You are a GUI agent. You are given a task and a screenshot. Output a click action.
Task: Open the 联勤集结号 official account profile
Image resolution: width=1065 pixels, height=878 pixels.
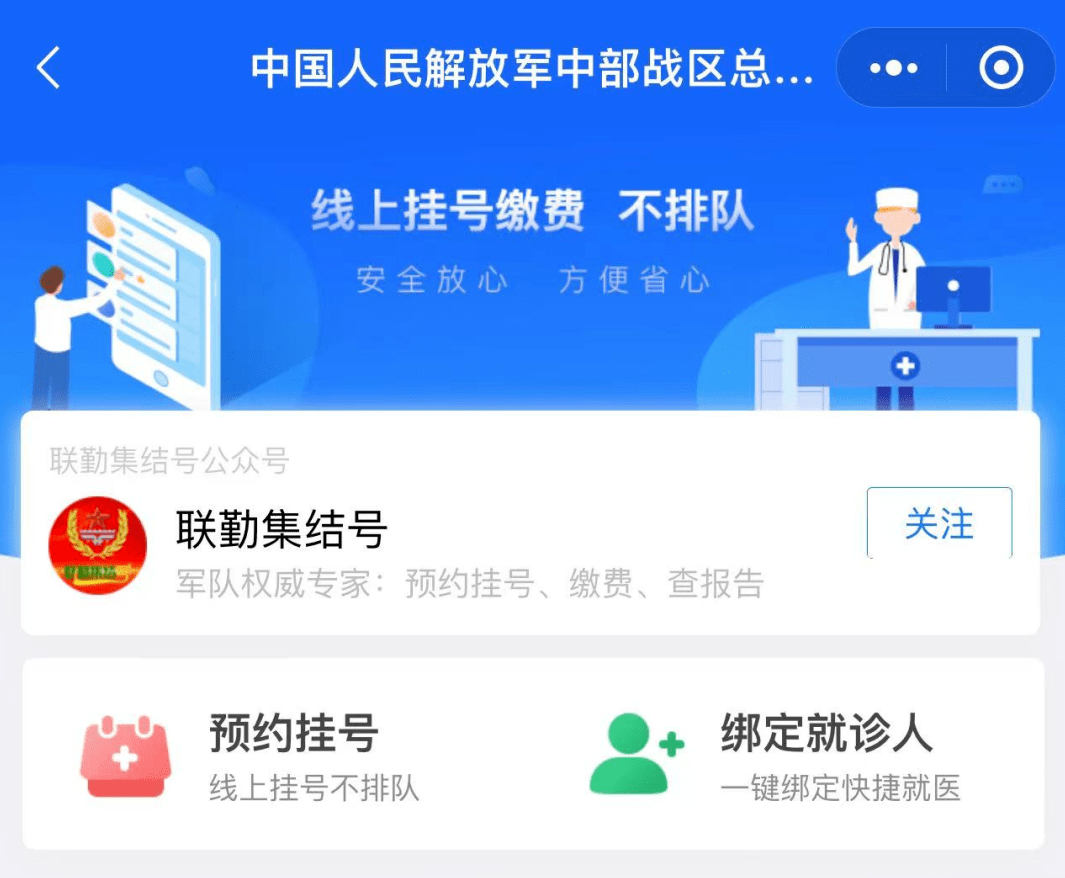(x=281, y=530)
